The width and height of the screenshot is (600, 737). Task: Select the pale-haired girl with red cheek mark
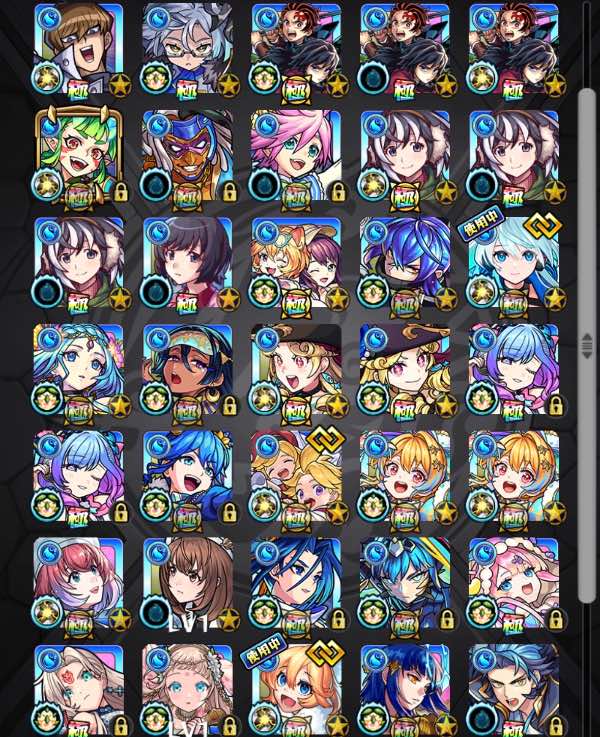(79, 690)
